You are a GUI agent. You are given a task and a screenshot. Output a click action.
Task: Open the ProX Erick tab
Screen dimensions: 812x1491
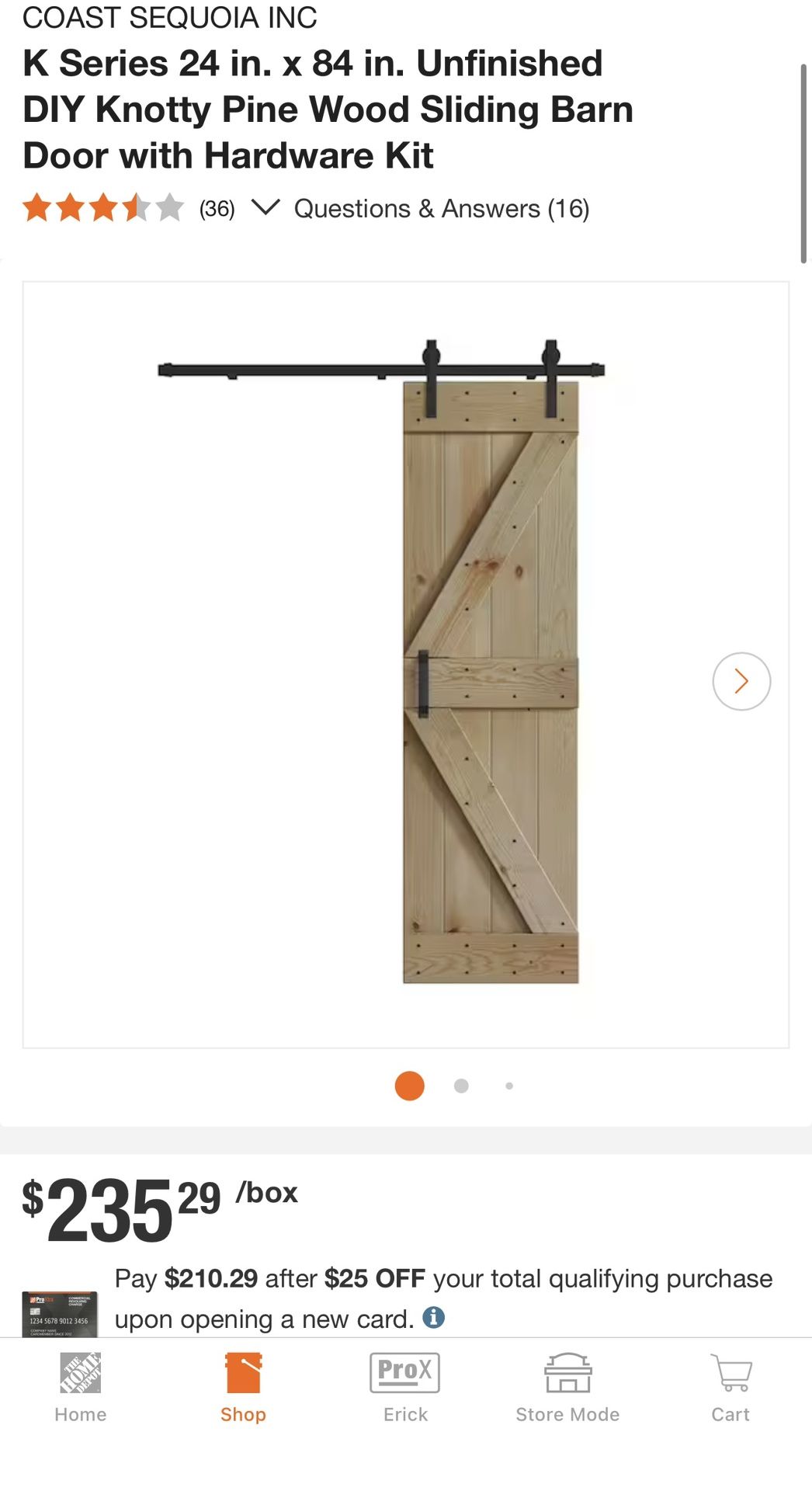(x=405, y=1388)
